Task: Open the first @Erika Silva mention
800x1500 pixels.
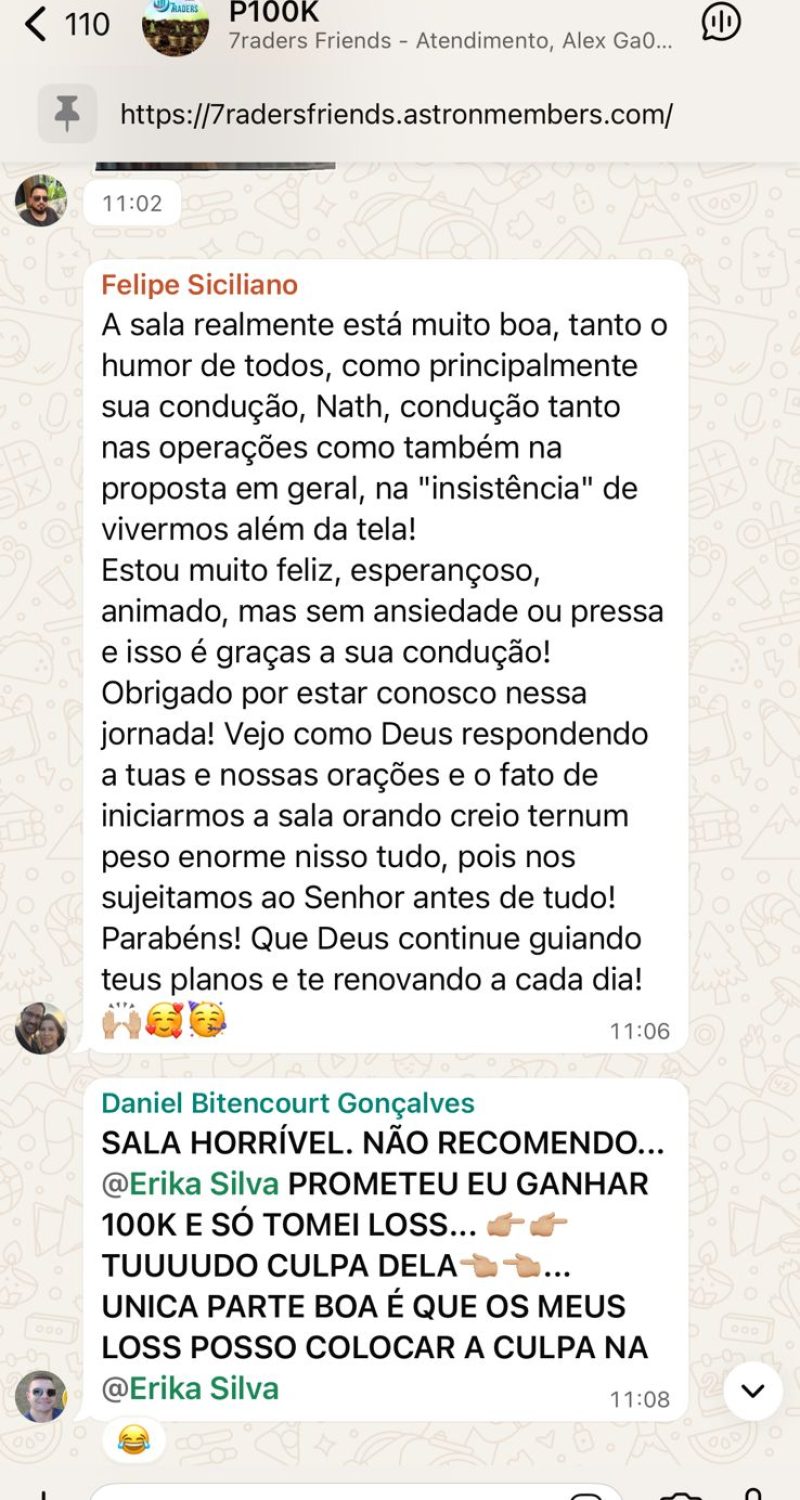Action: point(190,1184)
